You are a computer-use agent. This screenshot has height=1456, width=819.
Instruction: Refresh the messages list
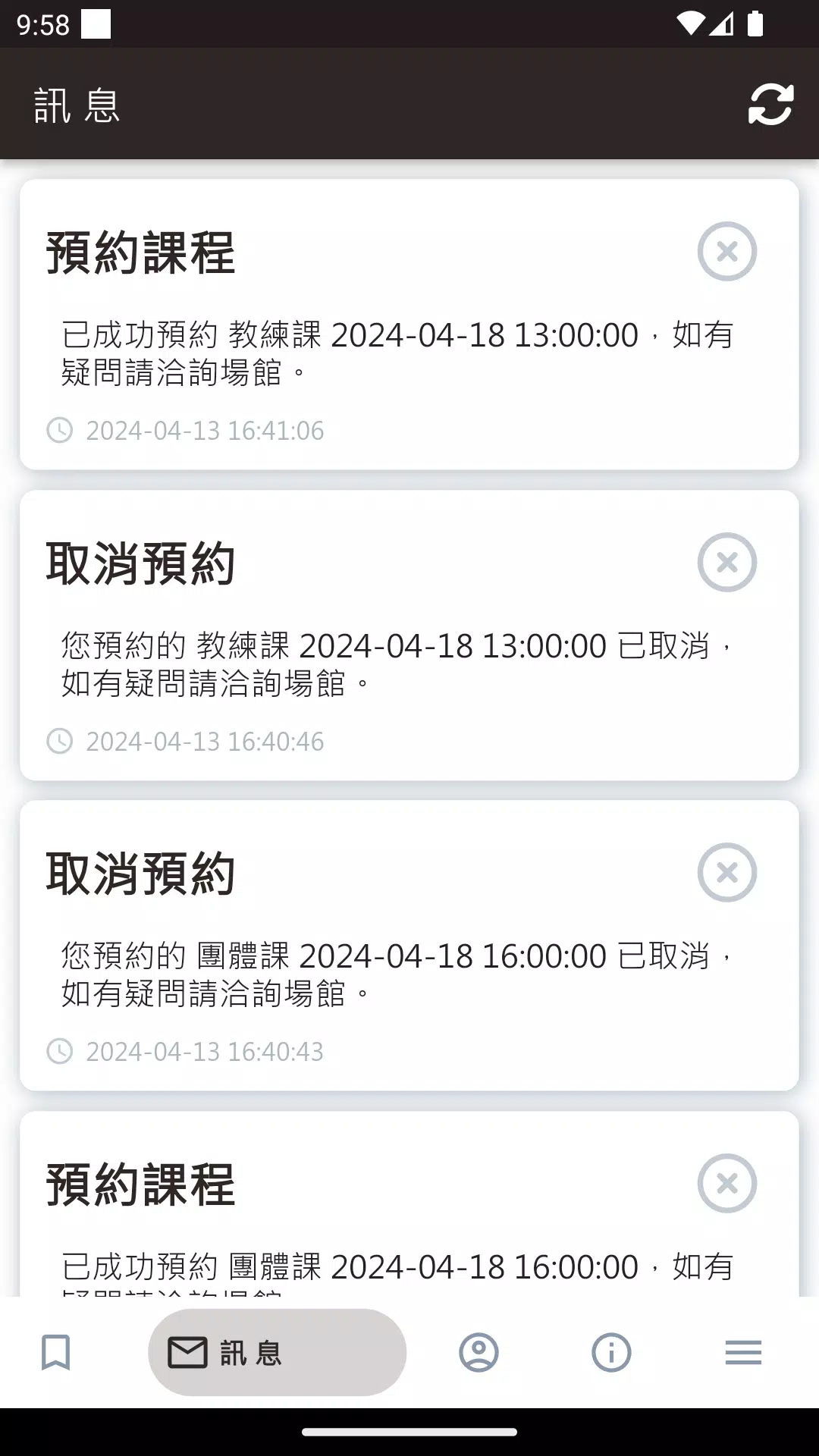click(x=770, y=104)
